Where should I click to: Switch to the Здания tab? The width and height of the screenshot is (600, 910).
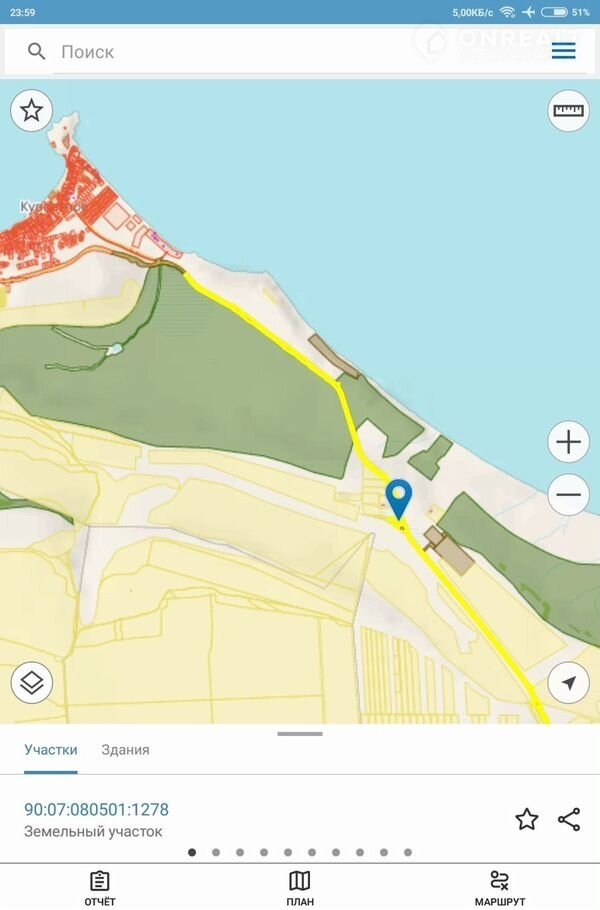click(x=125, y=749)
